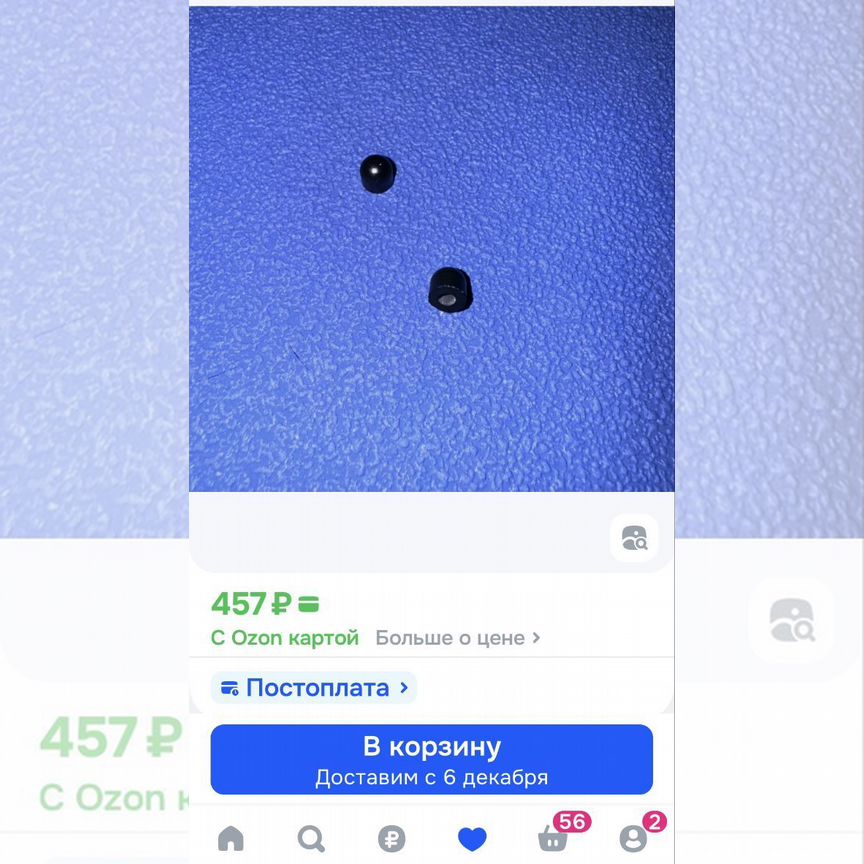Open the Больше о цене link
This screenshot has height=864, width=864.
pyautogui.click(x=457, y=638)
